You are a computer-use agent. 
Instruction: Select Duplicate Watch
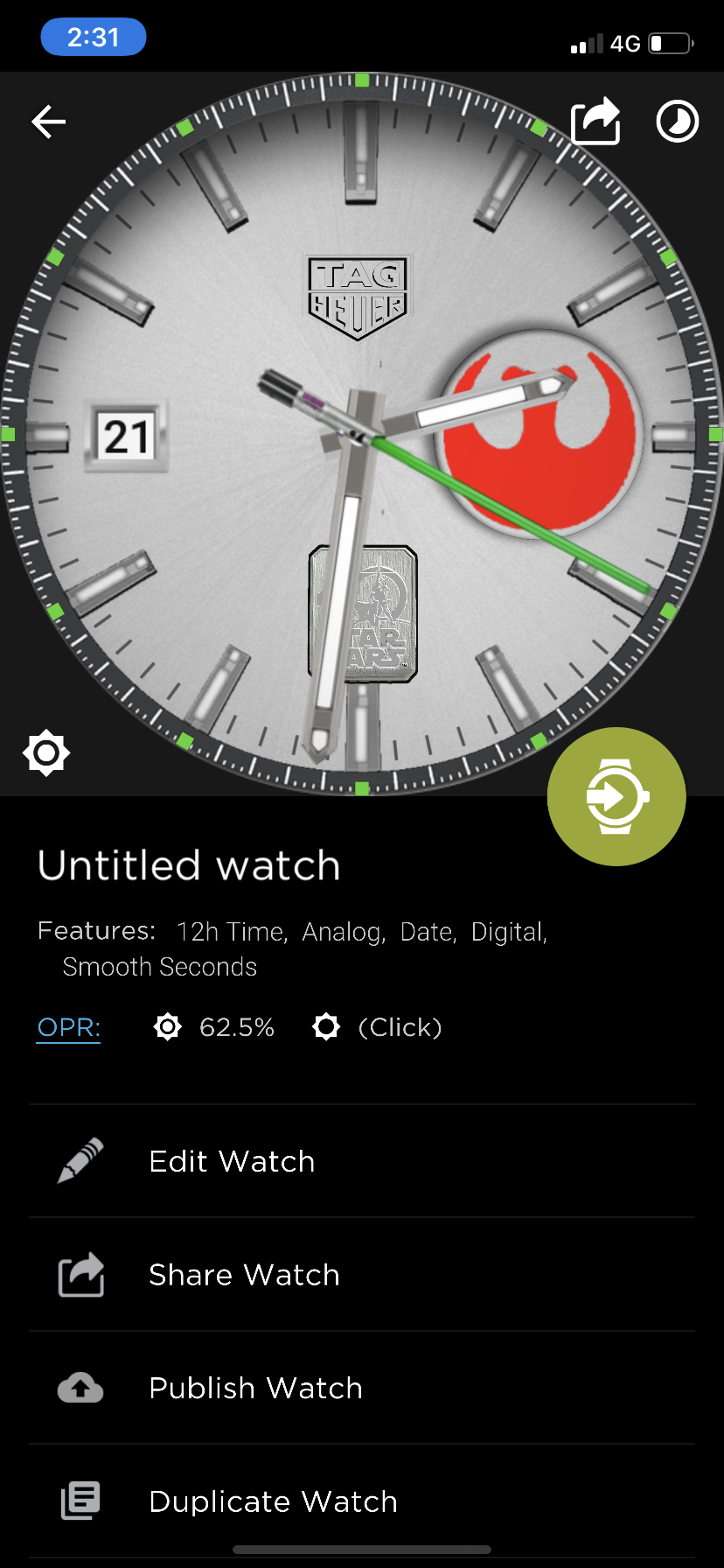tap(362, 1501)
